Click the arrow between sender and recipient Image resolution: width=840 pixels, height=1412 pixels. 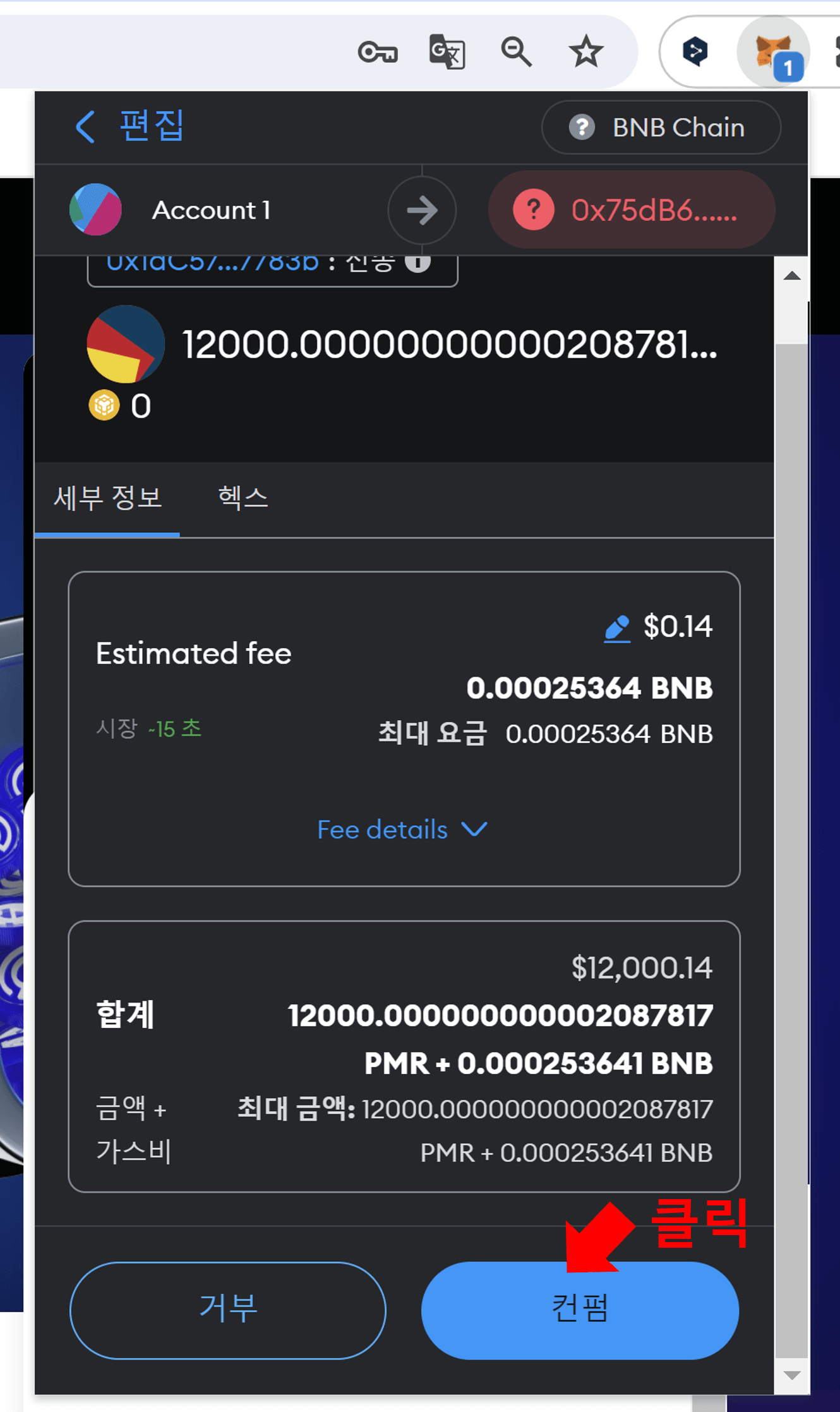[421, 210]
